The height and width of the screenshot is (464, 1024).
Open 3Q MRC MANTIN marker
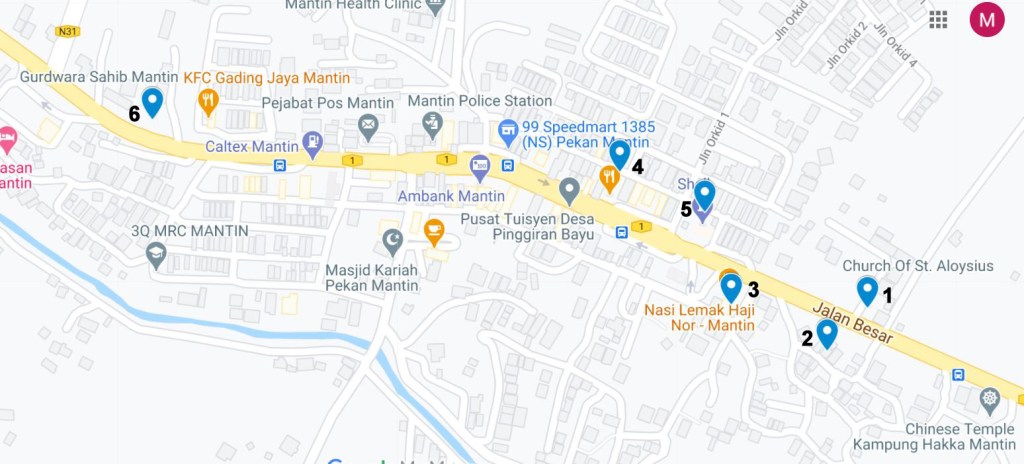(x=155, y=254)
